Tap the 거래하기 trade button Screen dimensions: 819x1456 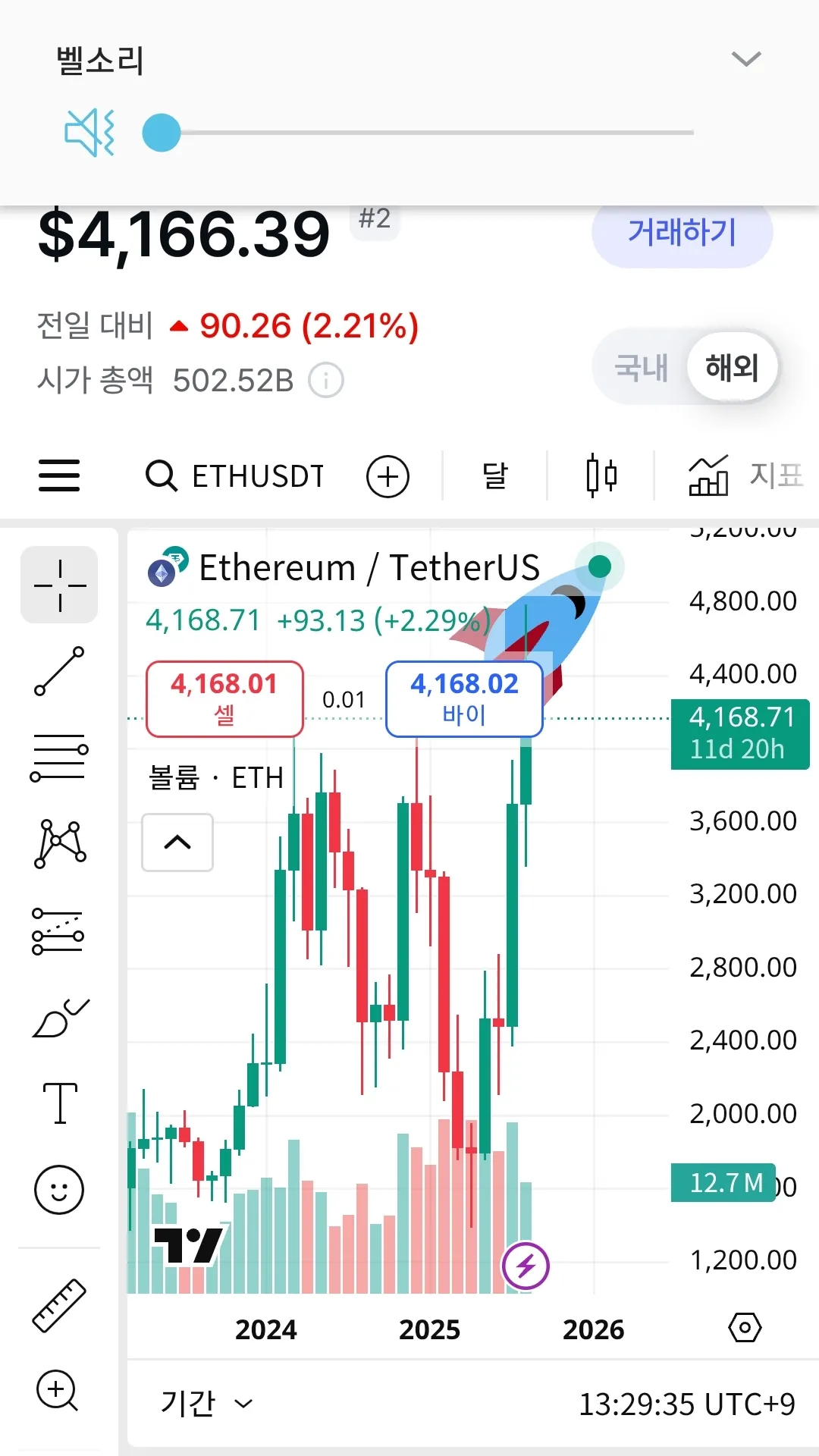coord(682,233)
